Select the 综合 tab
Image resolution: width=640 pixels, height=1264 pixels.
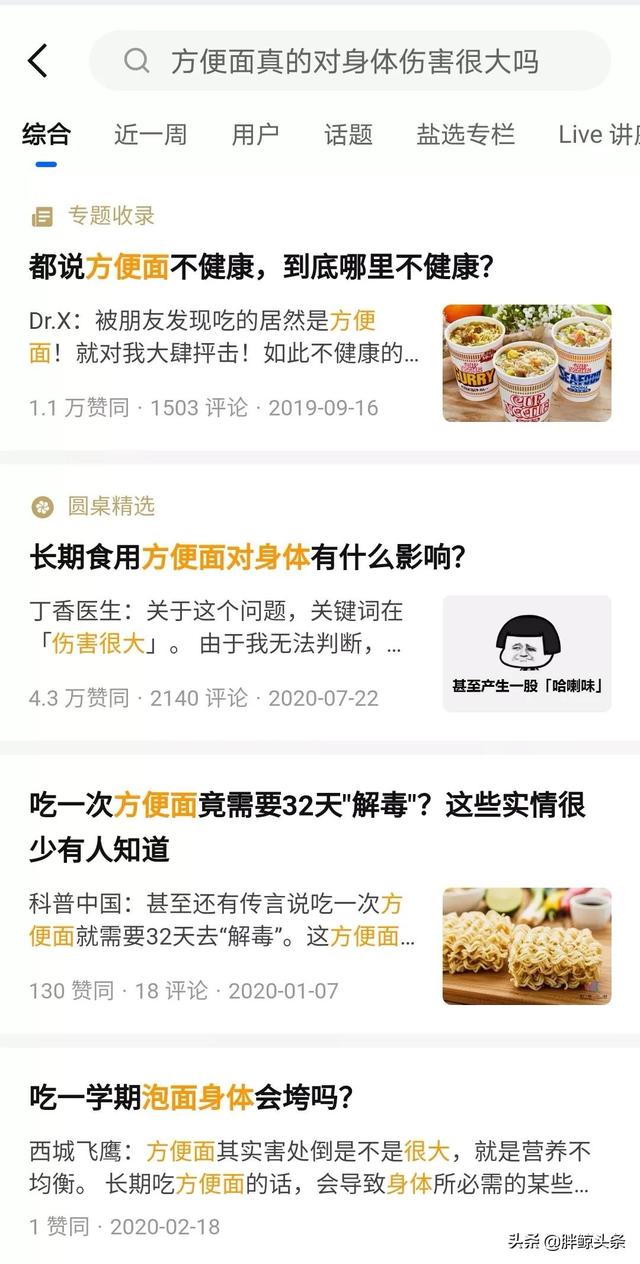(x=46, y=135)
